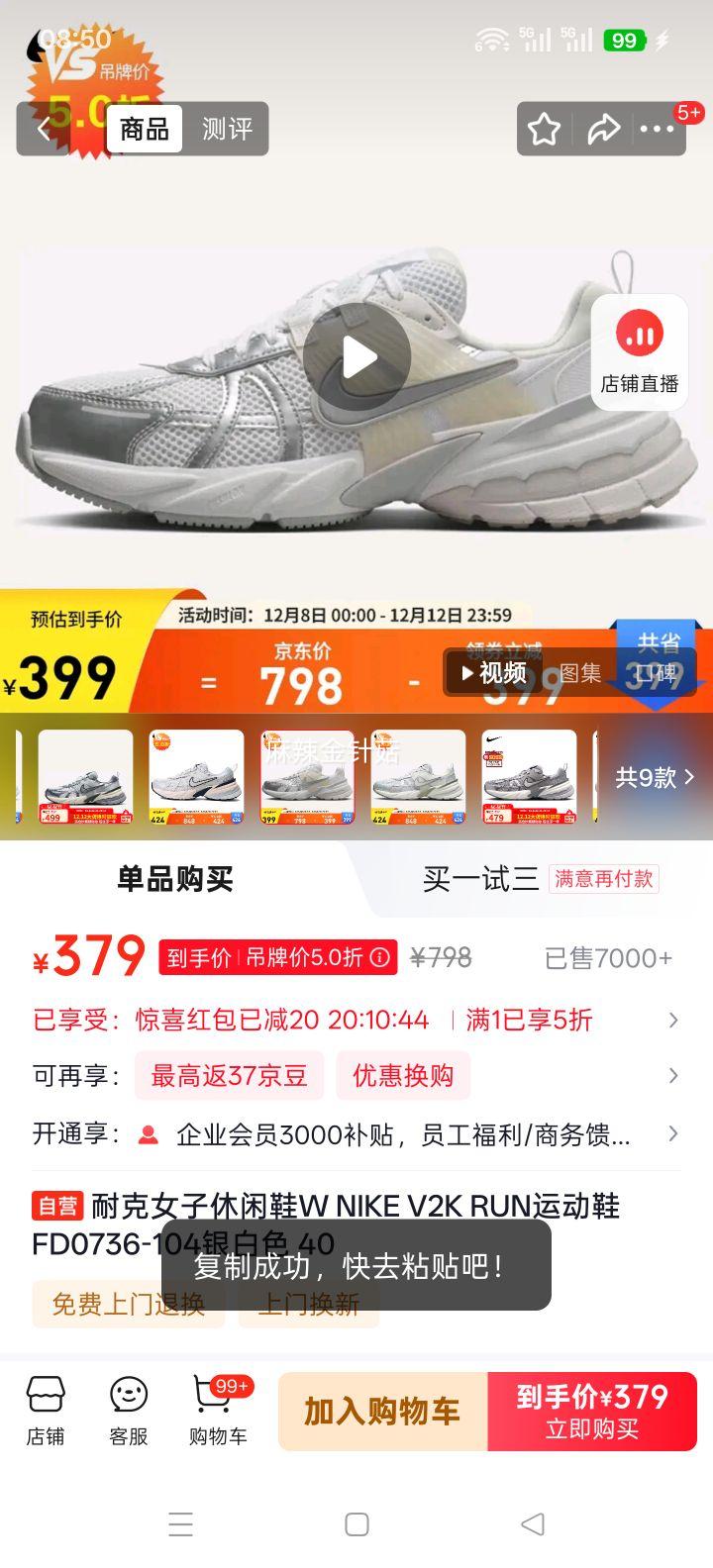The image size is (713, 1568).
Task: Select the currently highlighted ¥399 shoe thumbnail
Action: [x=307, y=777]
